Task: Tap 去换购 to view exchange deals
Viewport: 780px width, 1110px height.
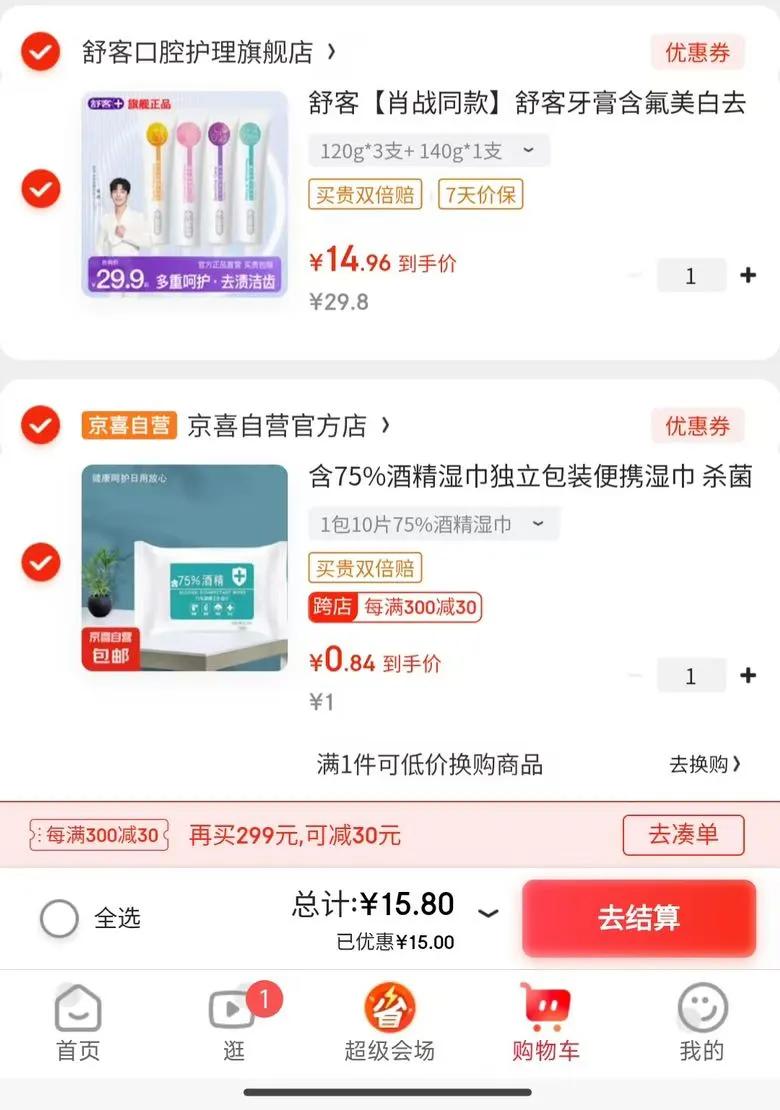Action: [705, 765]
